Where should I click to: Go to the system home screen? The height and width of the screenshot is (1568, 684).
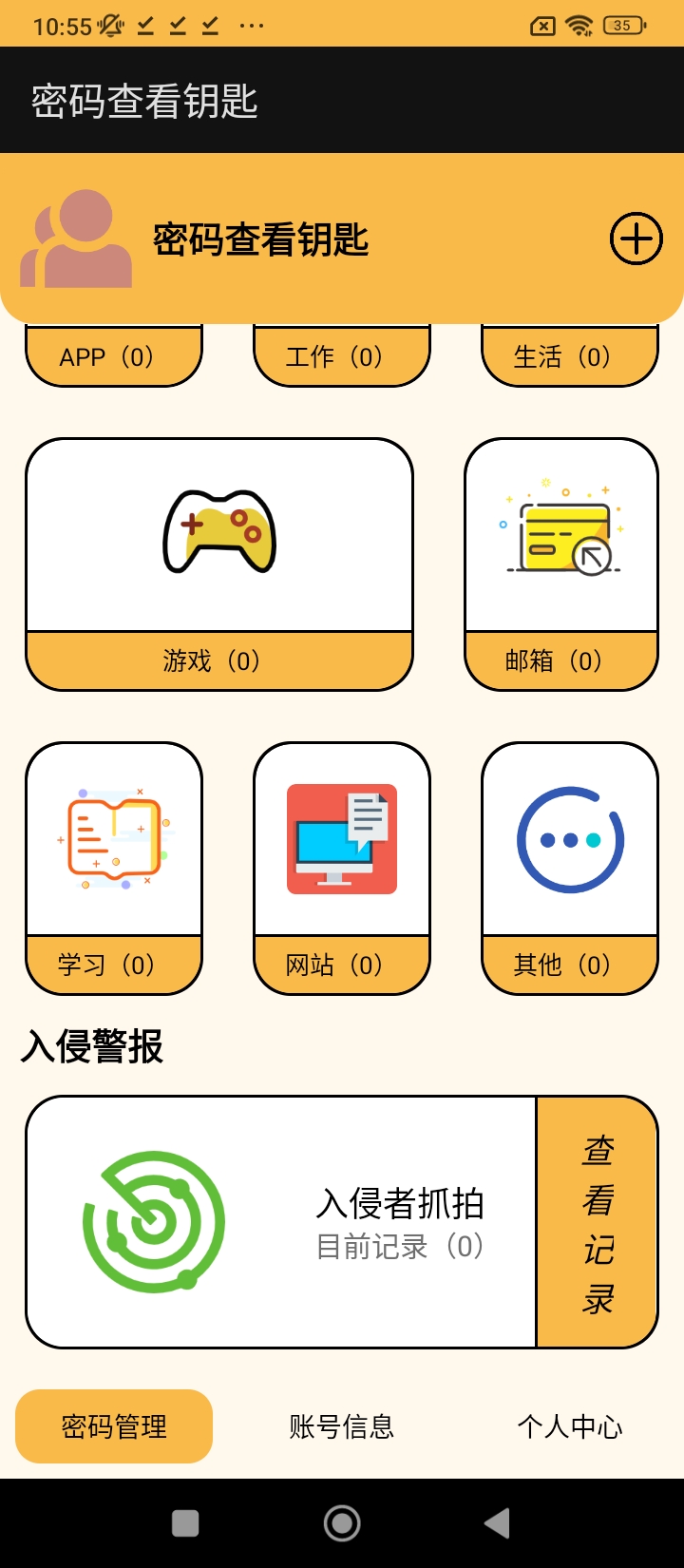pyautogui.click(x=342, y=1523)
